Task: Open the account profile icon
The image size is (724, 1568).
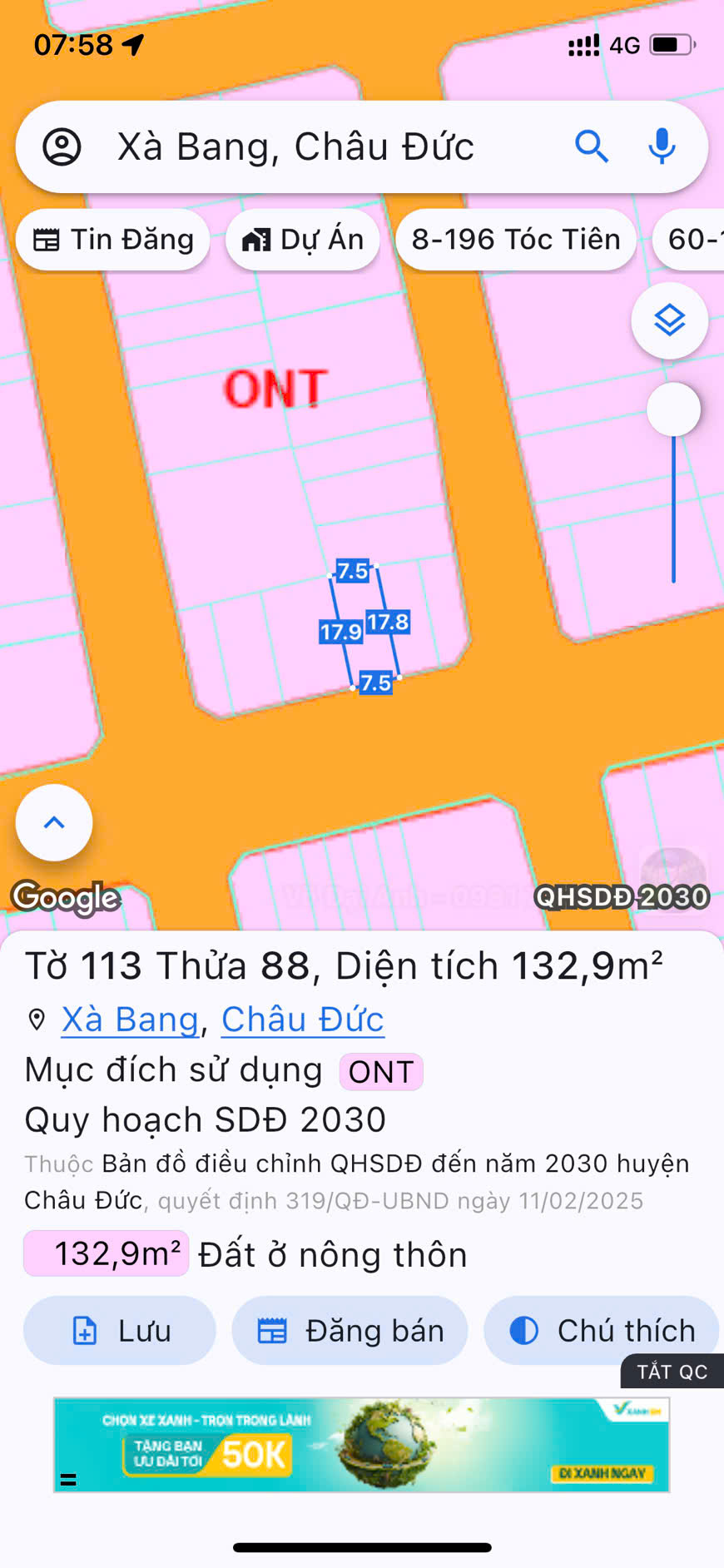Action: [x=62, y=147]
